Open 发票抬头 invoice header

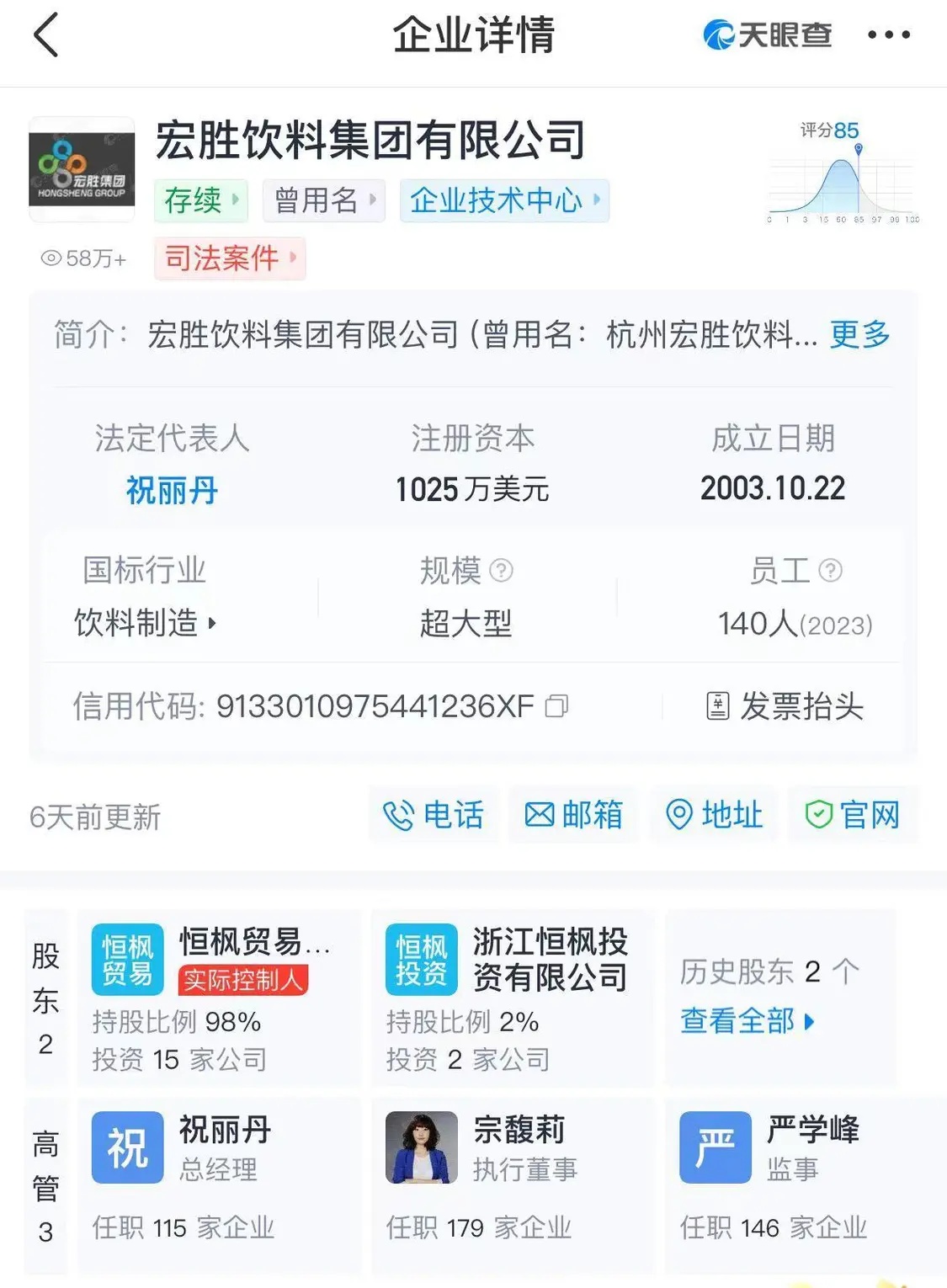[785, 706]
